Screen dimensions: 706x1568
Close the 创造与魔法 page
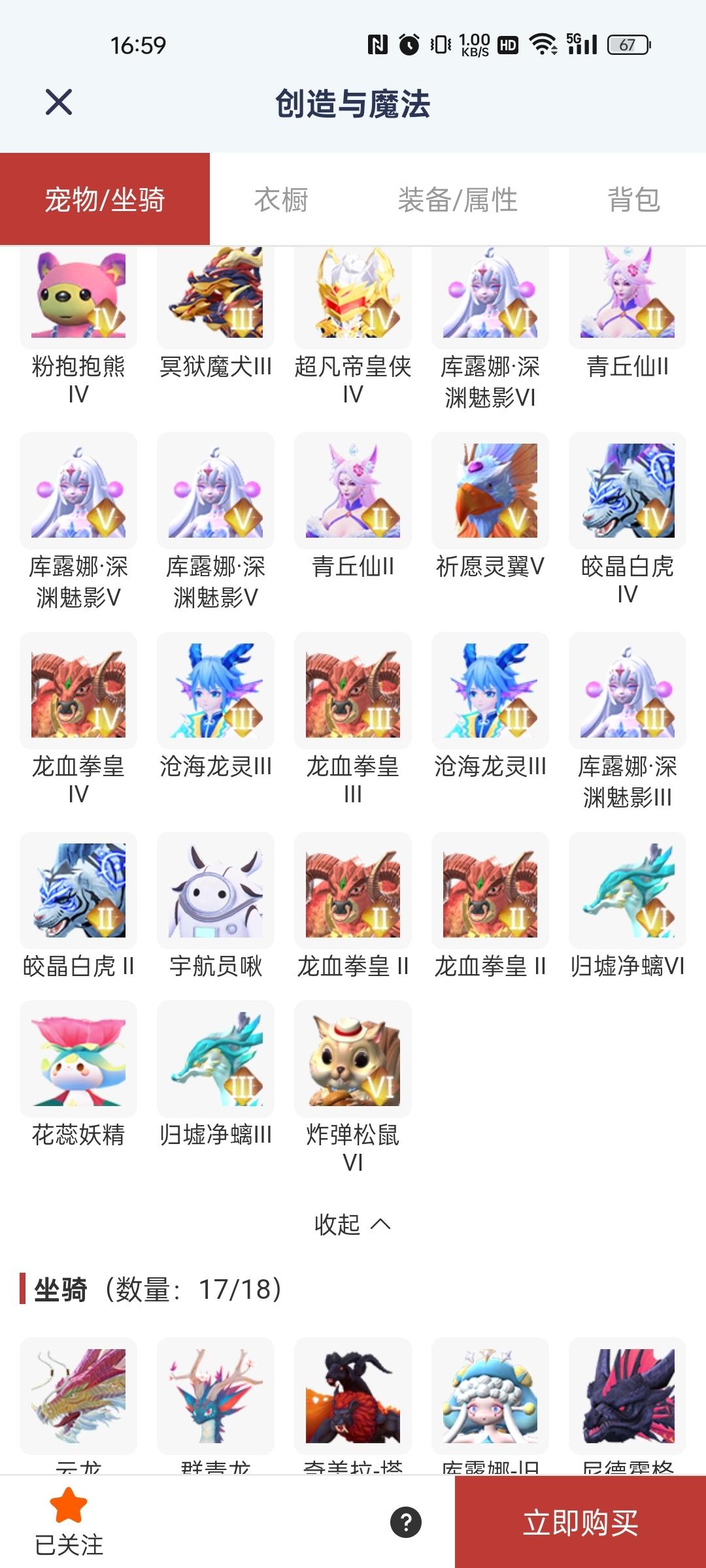(59, 103)
